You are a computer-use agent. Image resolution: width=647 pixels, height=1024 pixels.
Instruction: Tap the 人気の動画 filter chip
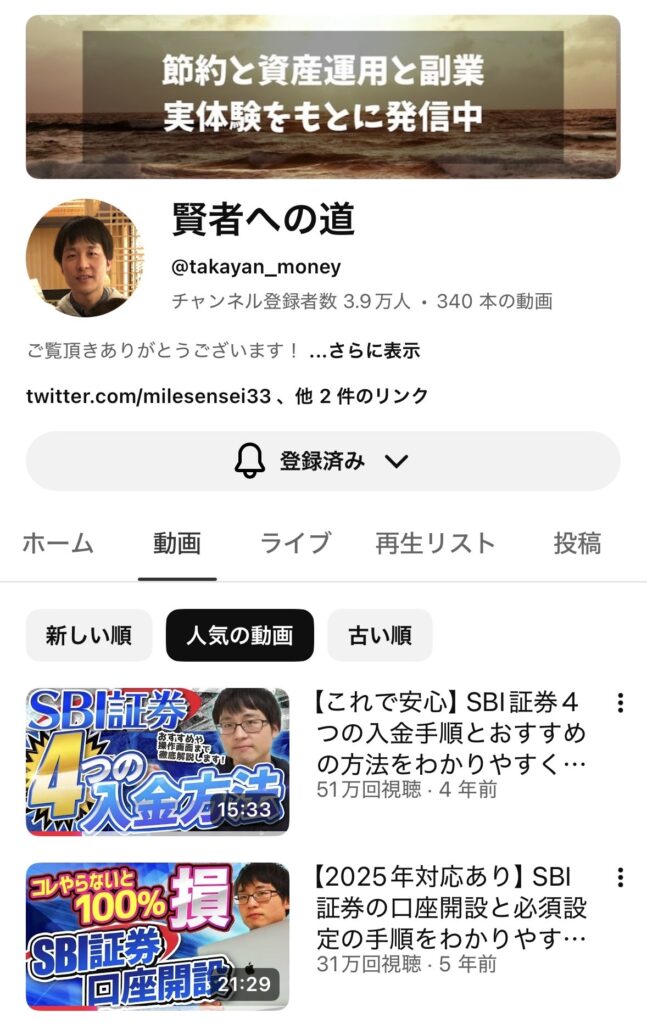pos(239,636)
